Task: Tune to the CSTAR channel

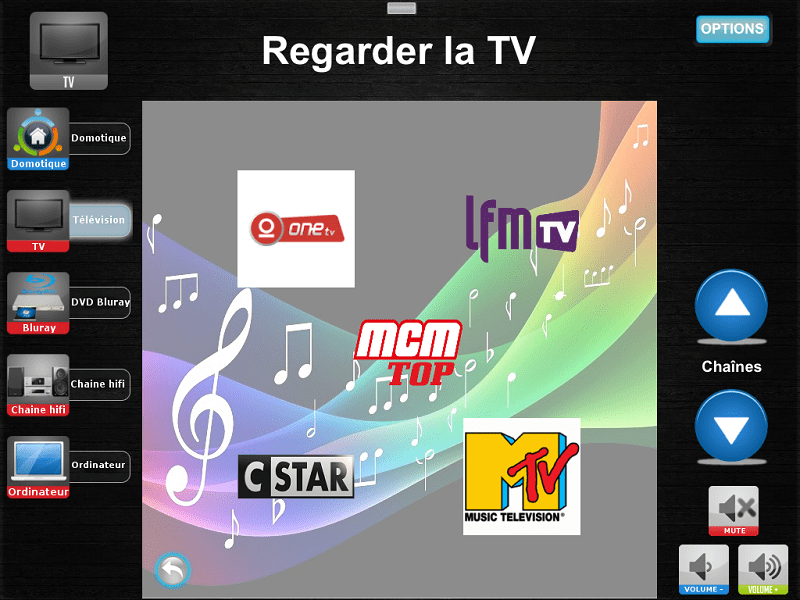Action: click(x=295, y=477)
